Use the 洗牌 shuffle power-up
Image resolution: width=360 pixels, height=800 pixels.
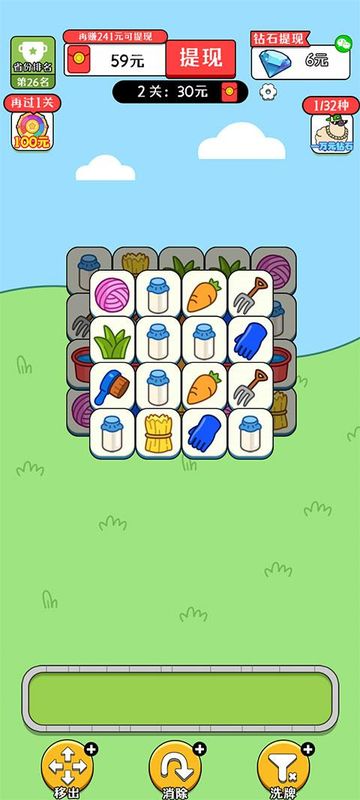tap(284, 769)
